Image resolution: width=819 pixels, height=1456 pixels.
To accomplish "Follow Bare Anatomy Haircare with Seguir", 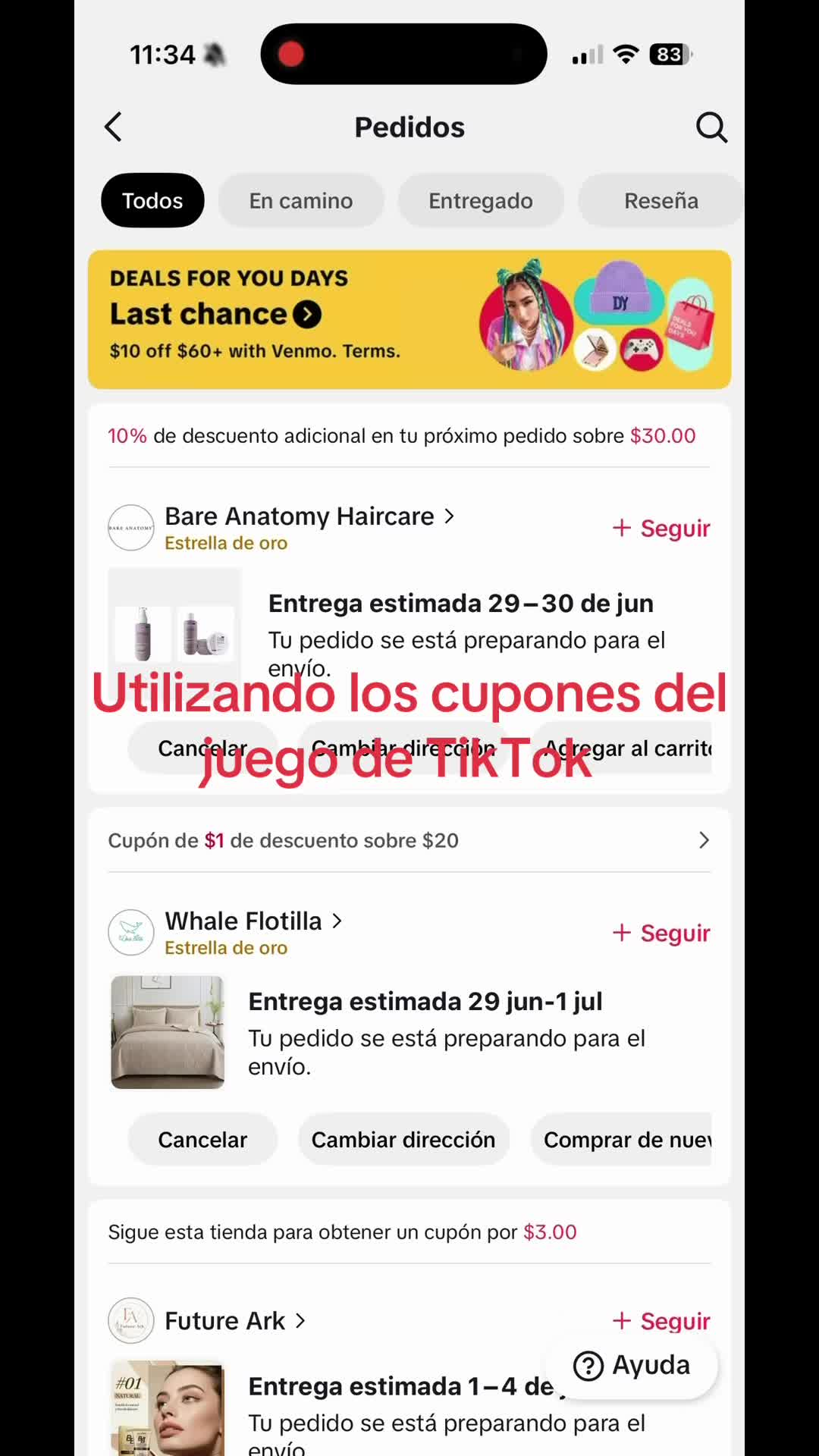I will (661, 528).
